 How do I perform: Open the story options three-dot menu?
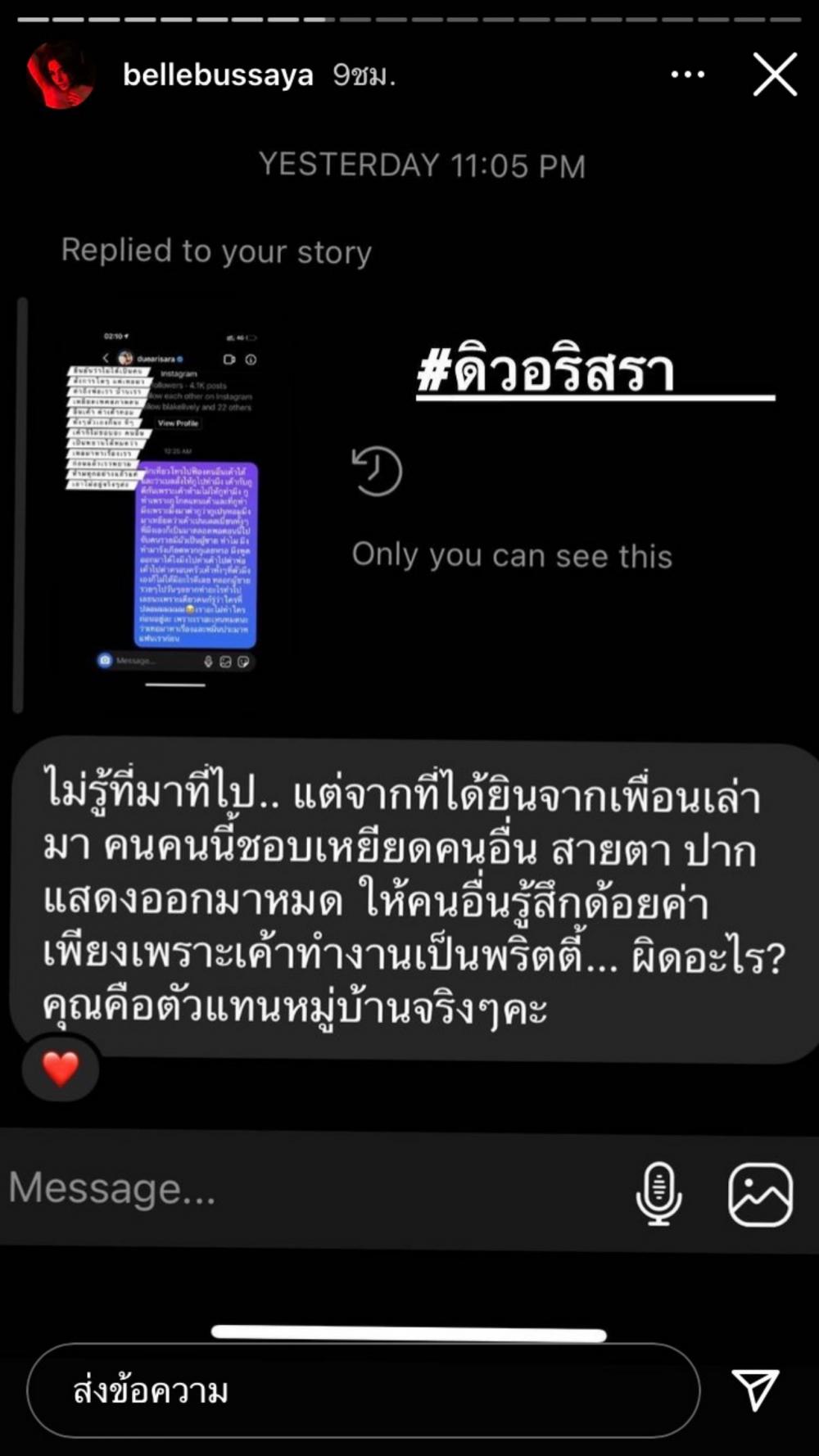(687, 75)
